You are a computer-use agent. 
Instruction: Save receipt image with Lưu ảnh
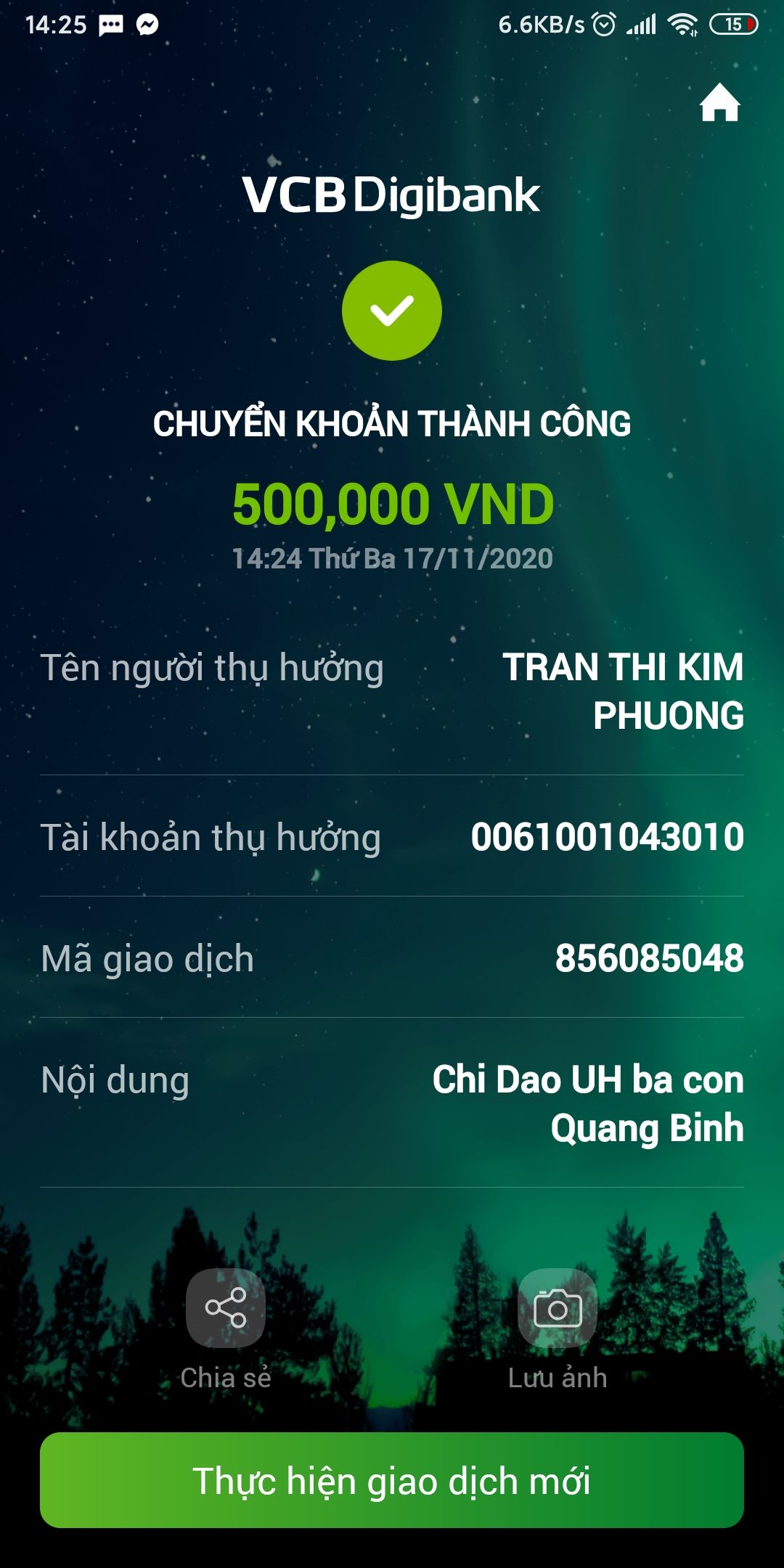pyautogui.click(x=558, y=1308)
